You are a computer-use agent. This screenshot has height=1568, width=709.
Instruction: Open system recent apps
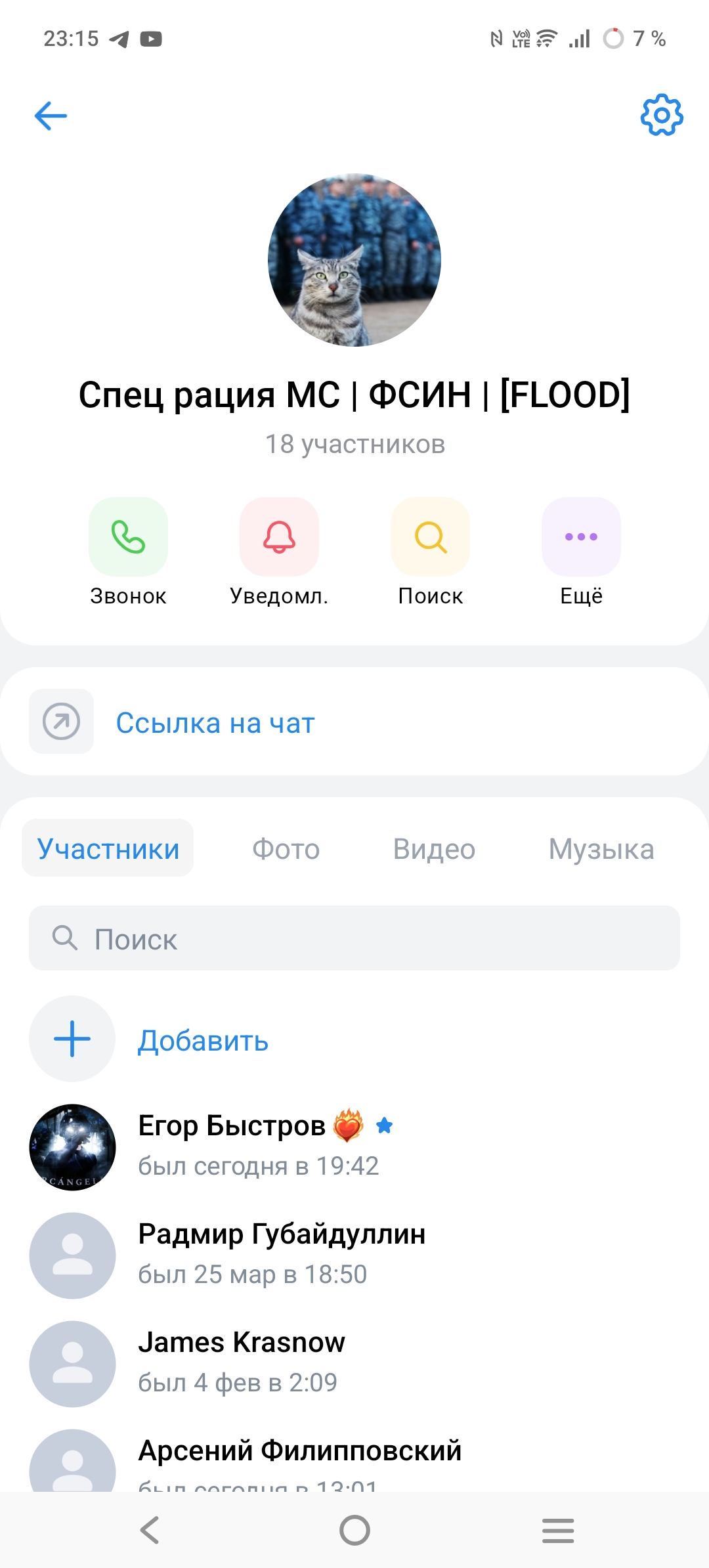(558, 1531)
